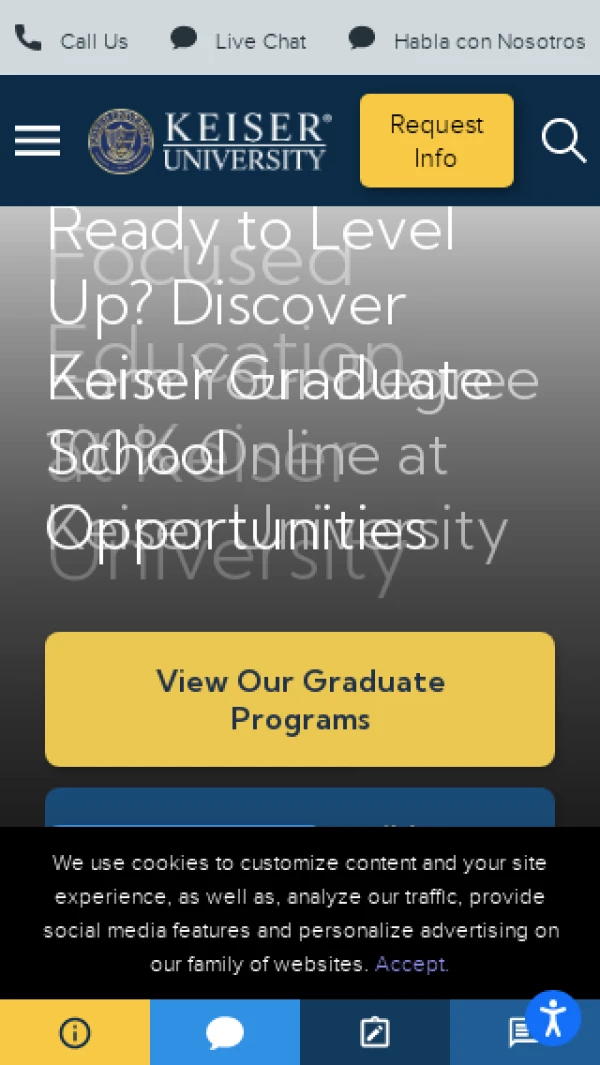Open the info icon in bottom bar
Screen dimensions: 600x1065
pos(75,1032)
